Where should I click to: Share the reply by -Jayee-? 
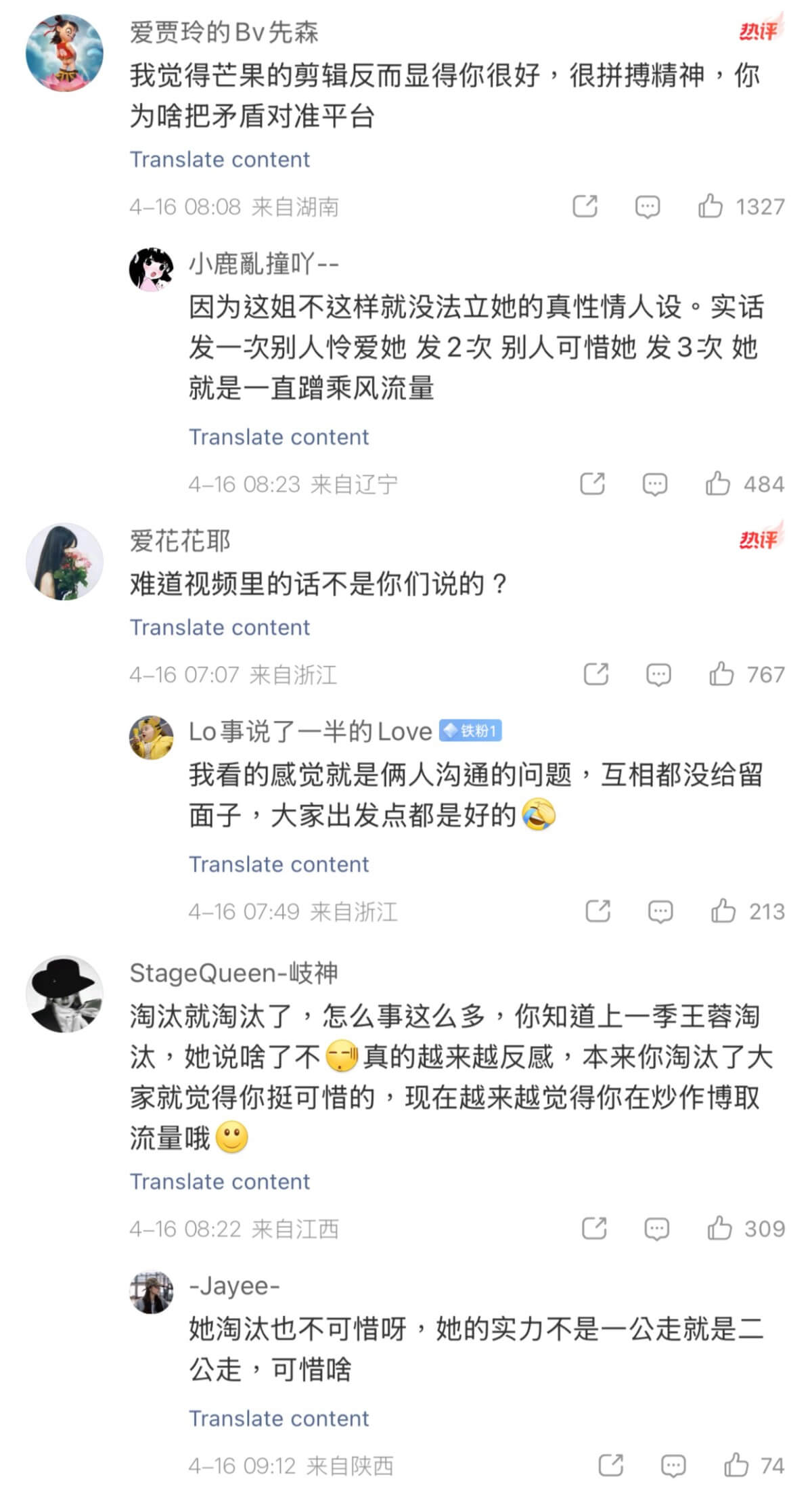(610, 1466)
